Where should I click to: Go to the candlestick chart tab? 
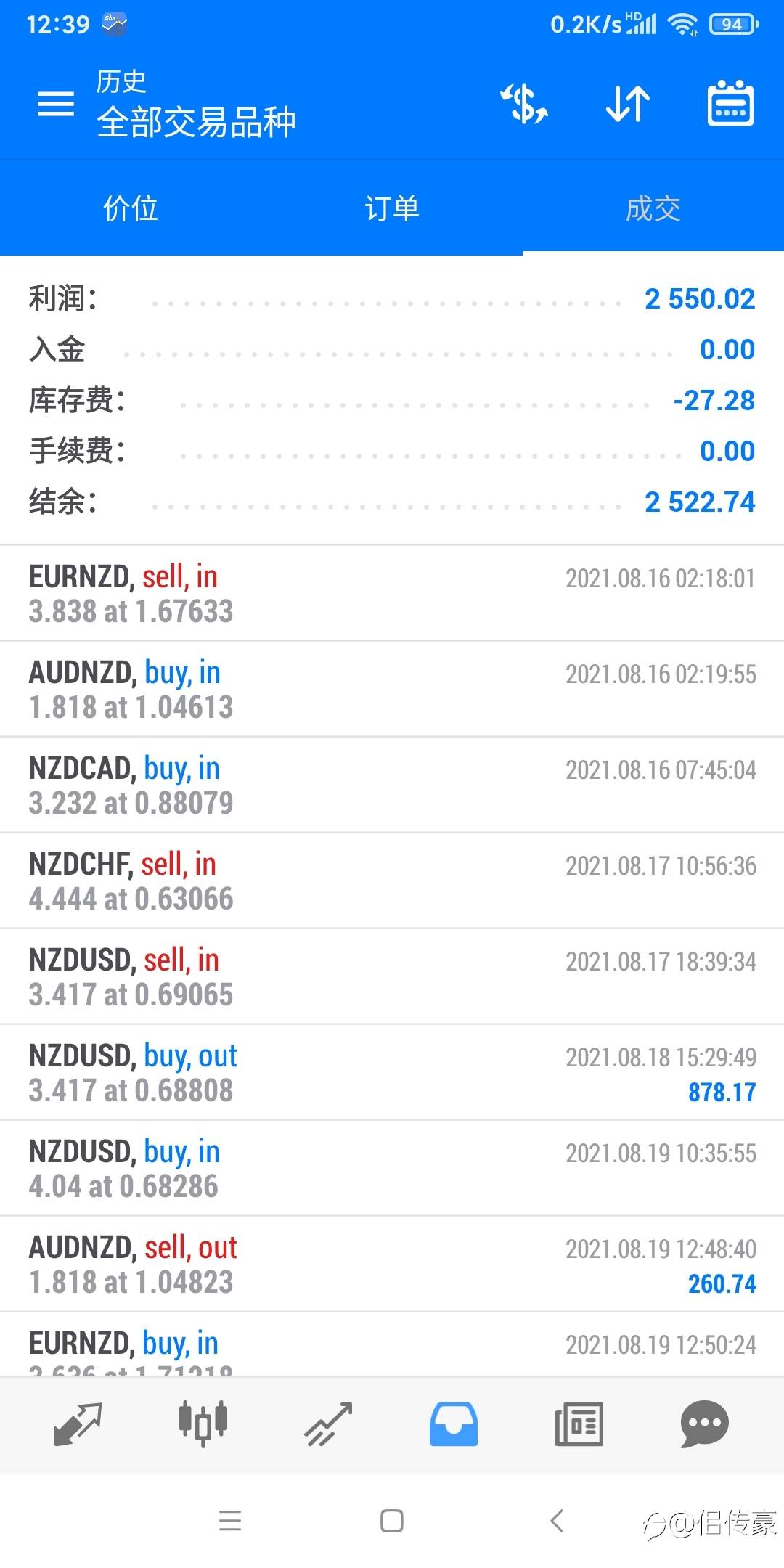click(203, 1423)
